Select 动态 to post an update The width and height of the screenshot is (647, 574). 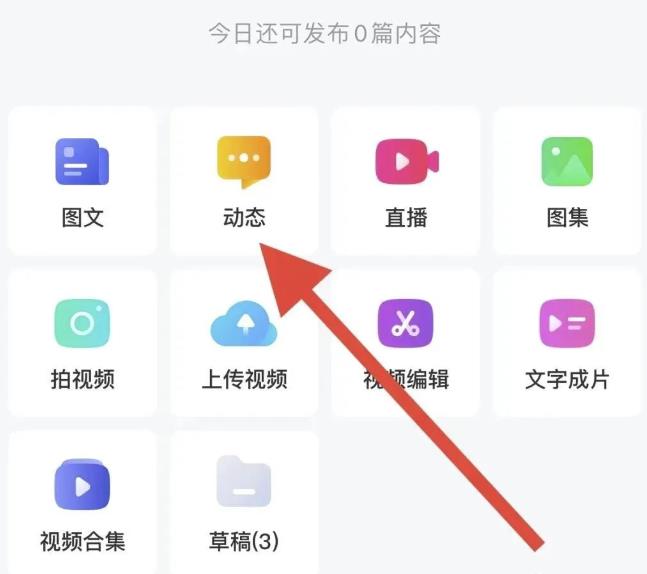click(x=244, y=181)
